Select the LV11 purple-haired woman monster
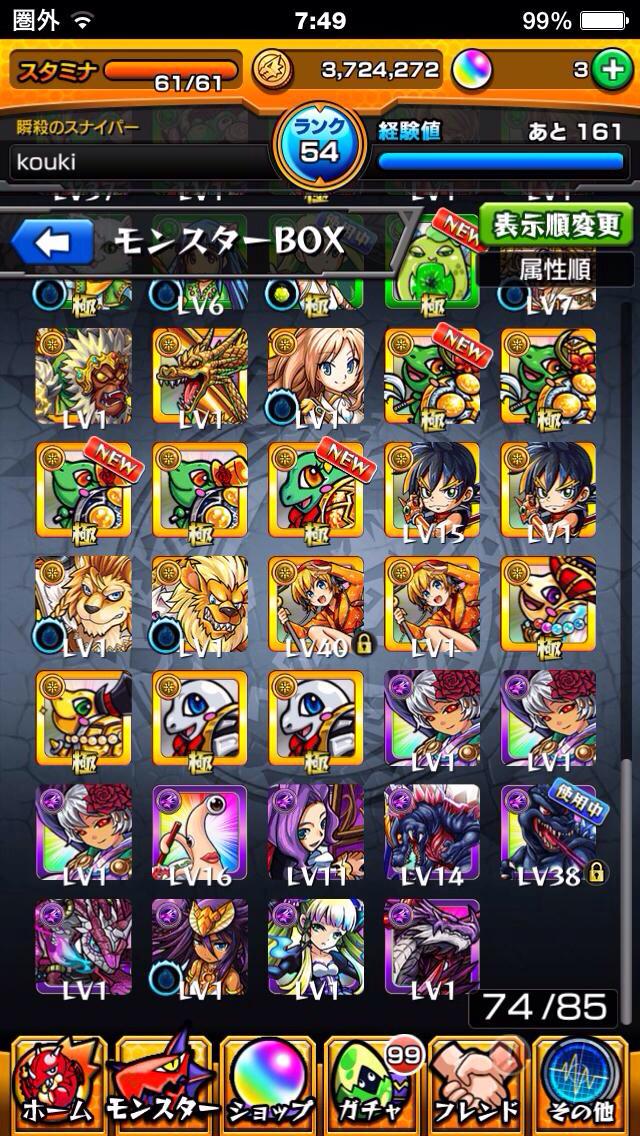This screenshot has width=640, height=1136. click(316, 833)
